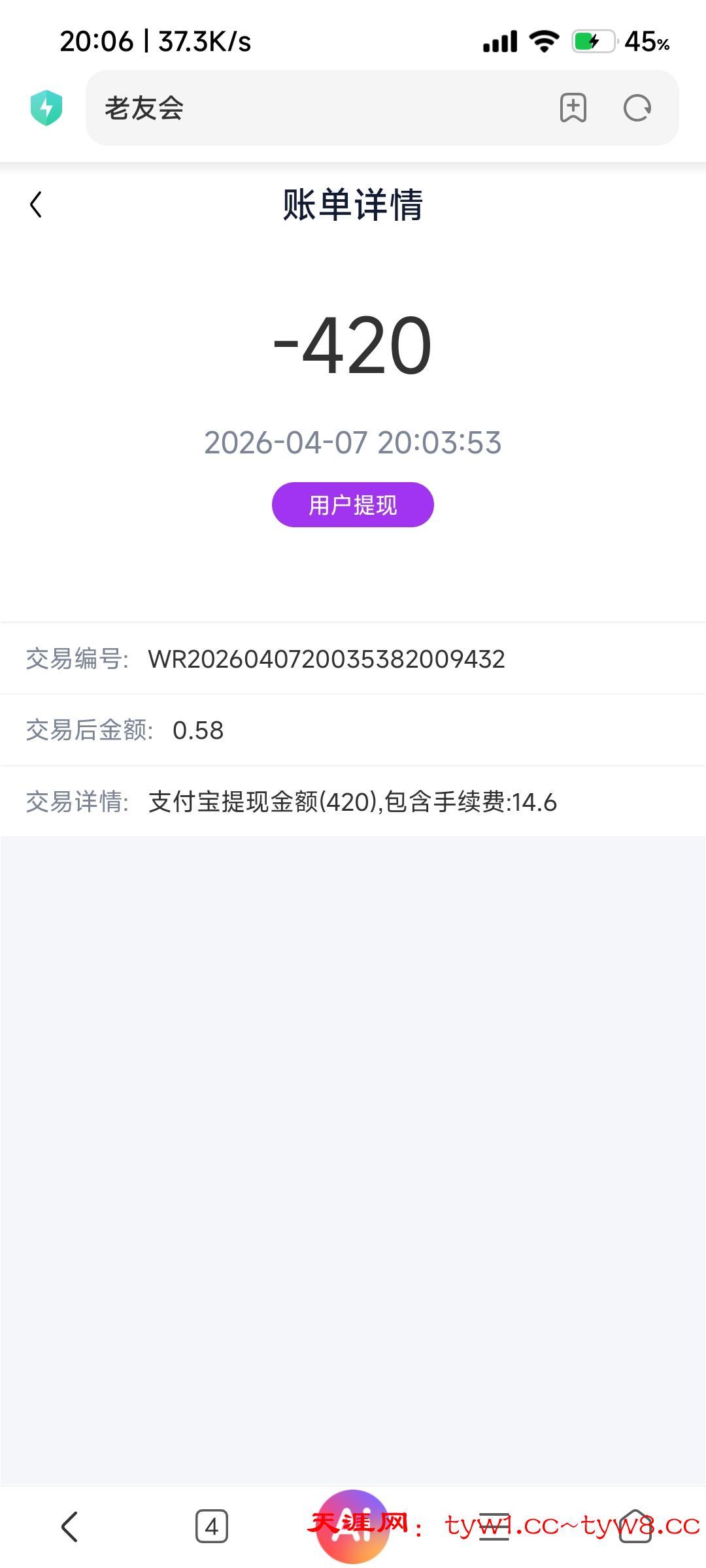Go back from the 账单详情 page
Viewport: 706px width, 1568px height.
click(x=37, y=204)
